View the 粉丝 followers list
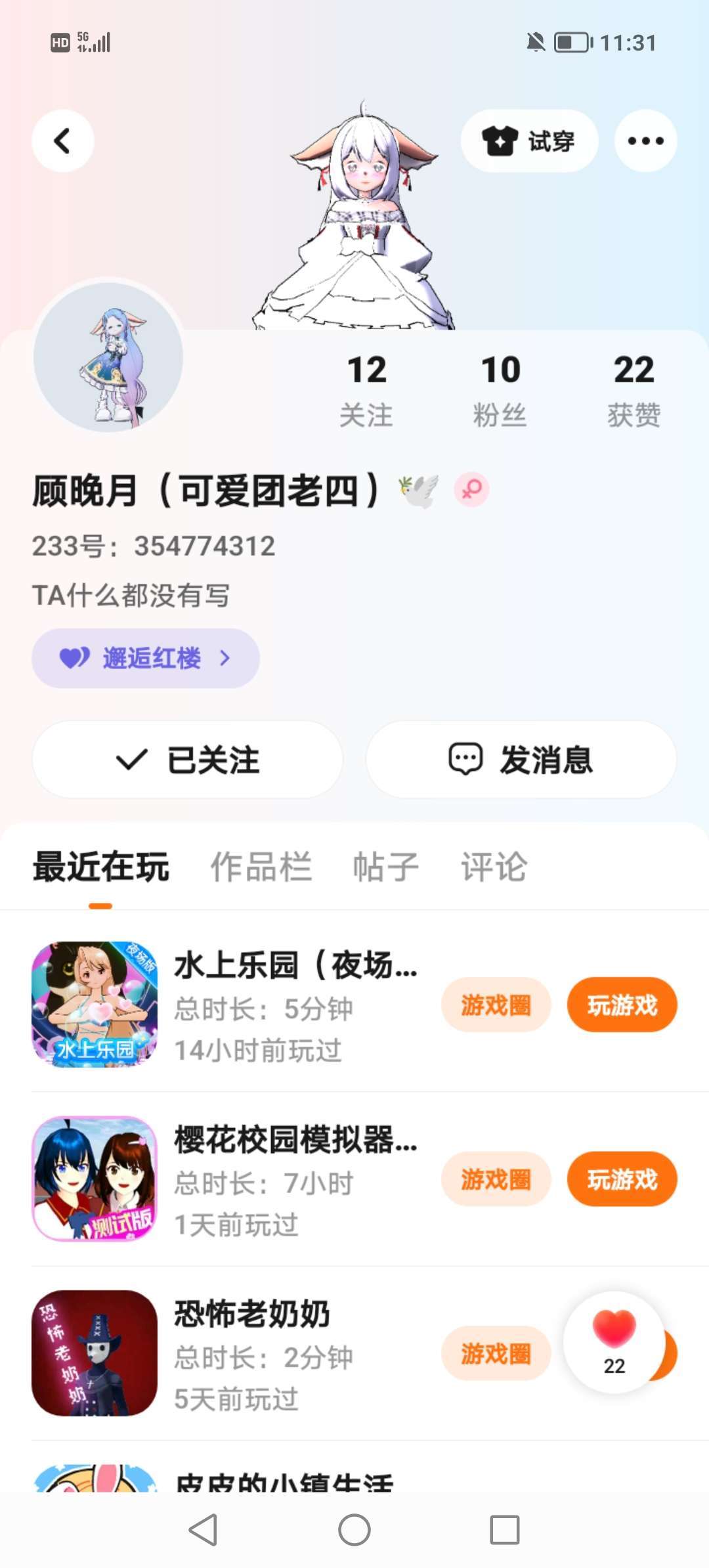This screenshot has width=709, height=1568. 500,390
